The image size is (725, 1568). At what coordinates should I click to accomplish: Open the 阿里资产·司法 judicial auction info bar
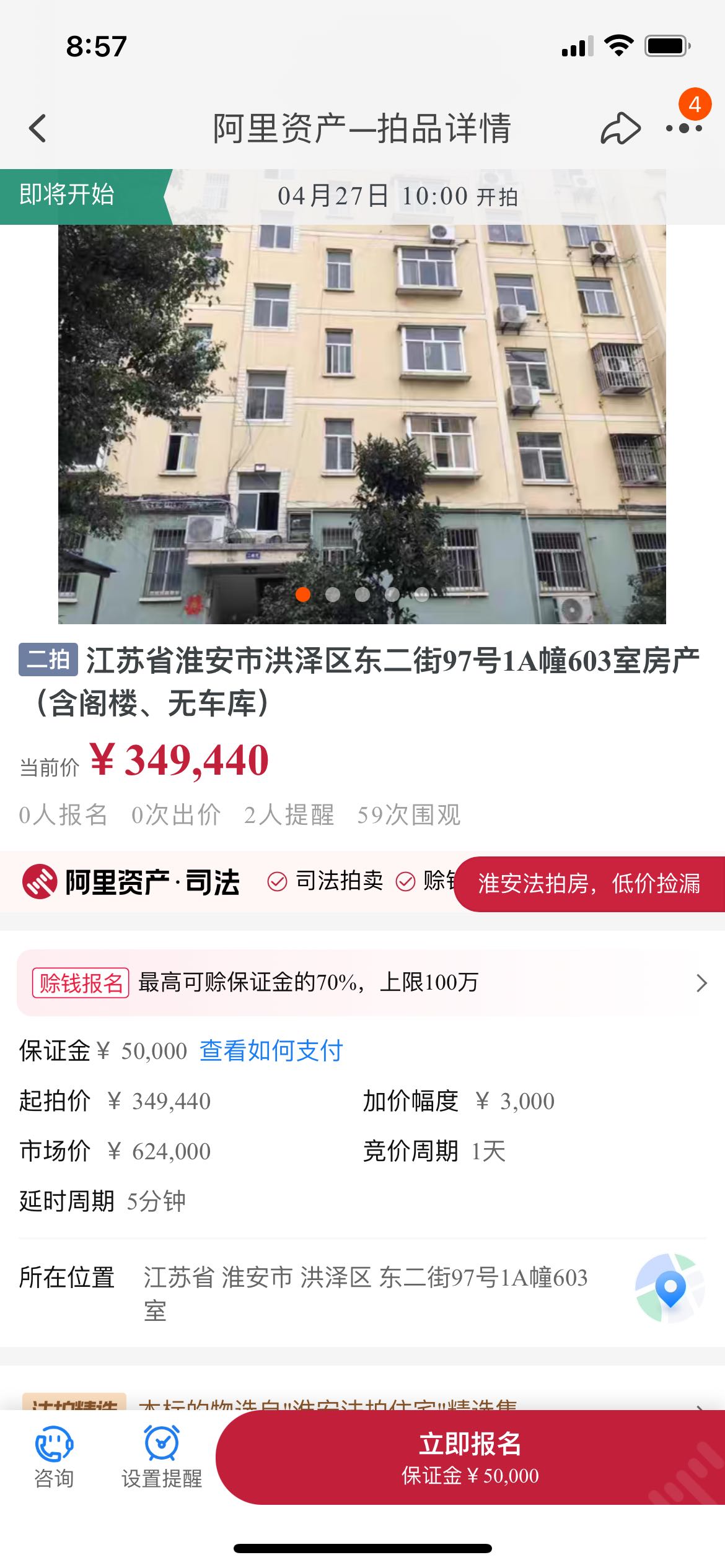[235, 881]
